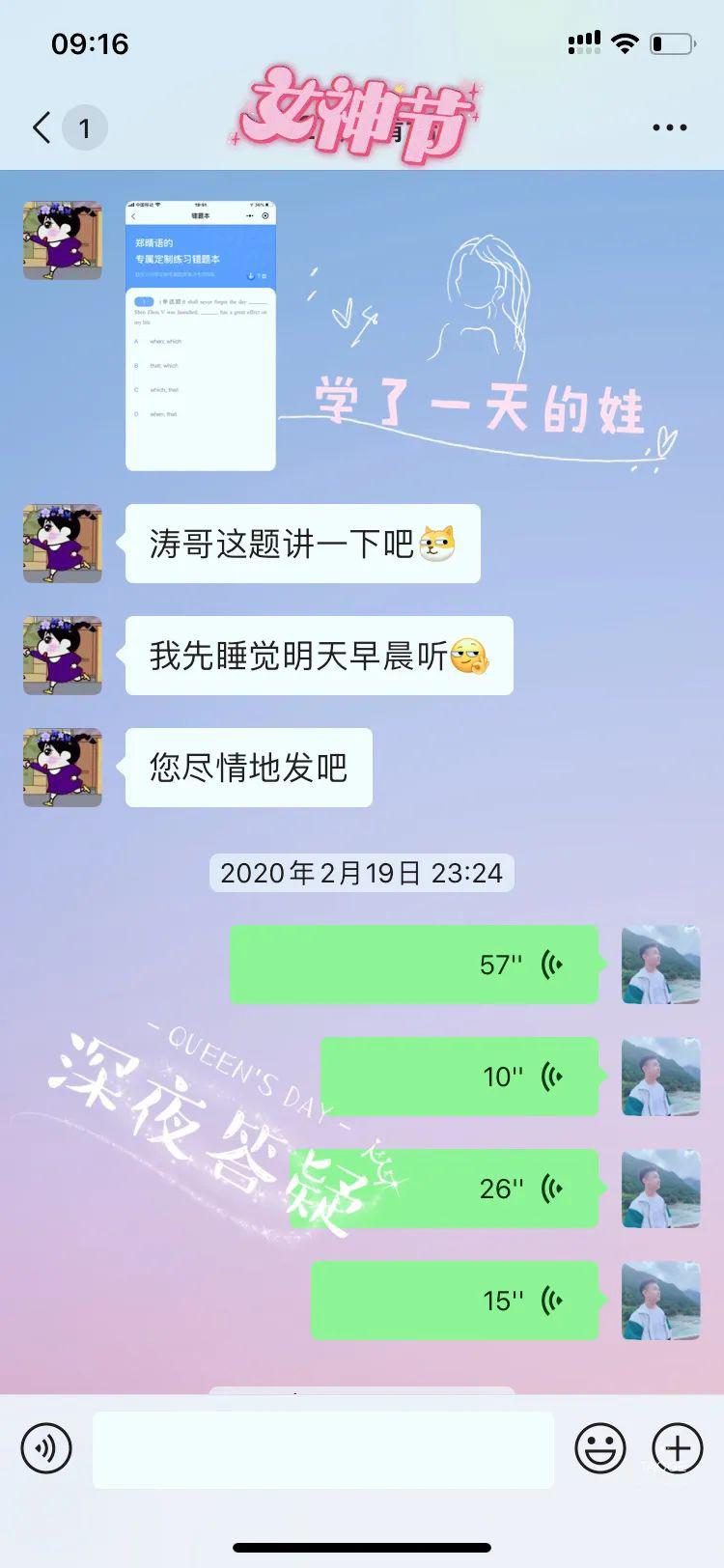724x1568 pixels.
Task: Play the 15'' voice message
Action: [x=455, y=1301]
